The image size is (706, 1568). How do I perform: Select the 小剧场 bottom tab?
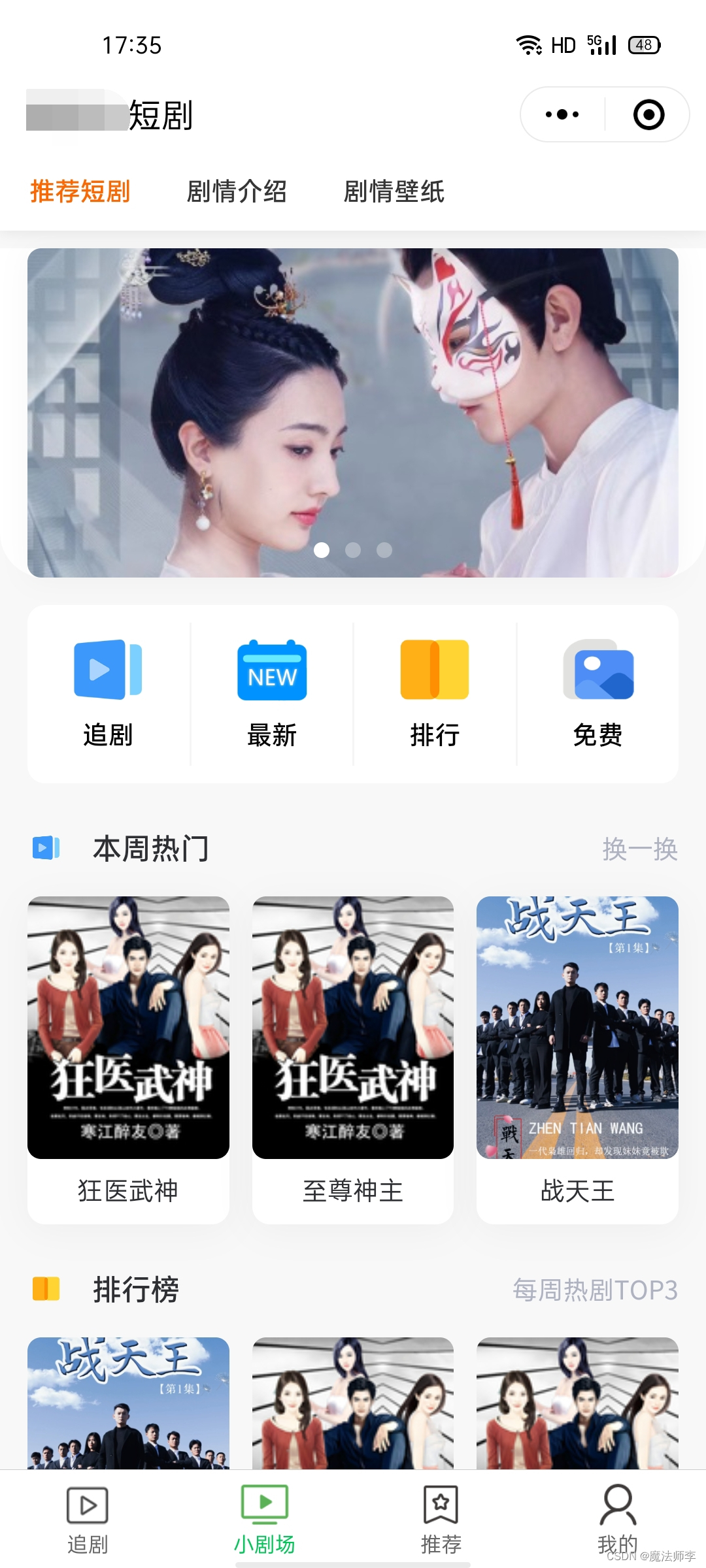(265, 1520)
